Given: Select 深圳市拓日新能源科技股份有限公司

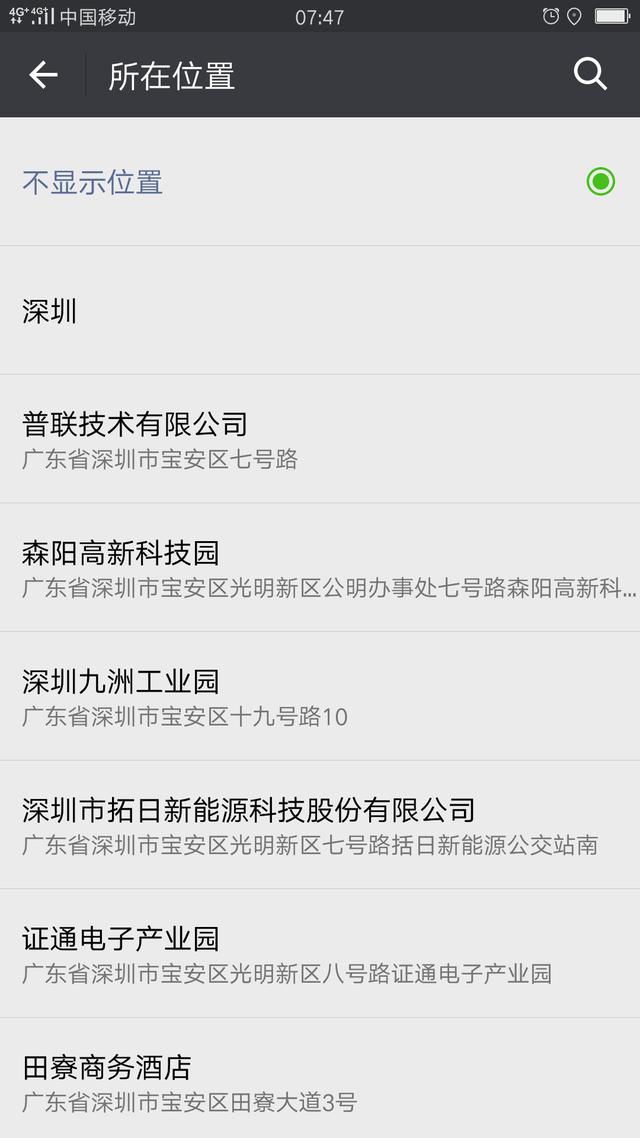Looking at the screenshot, I should [320, 824].
